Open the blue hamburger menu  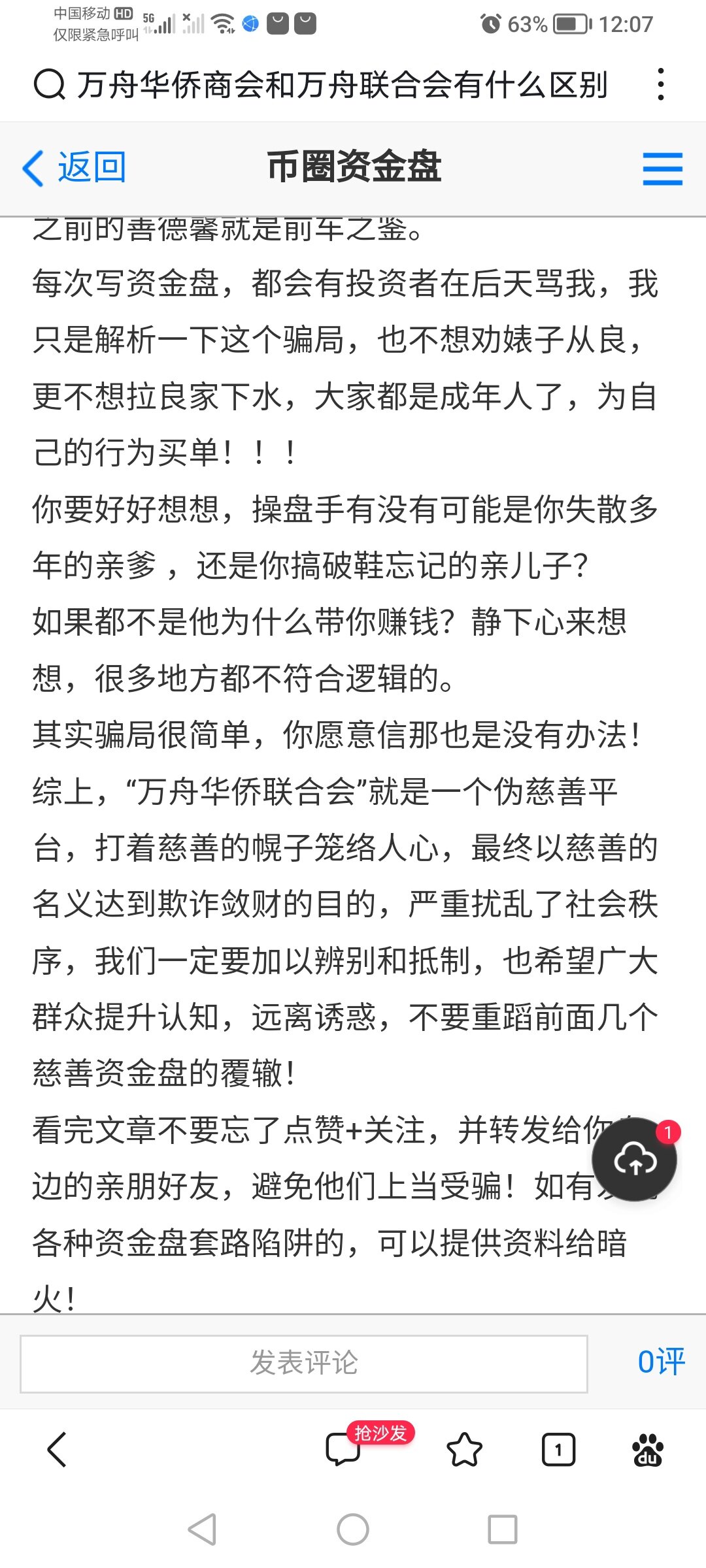click(662, 169)
